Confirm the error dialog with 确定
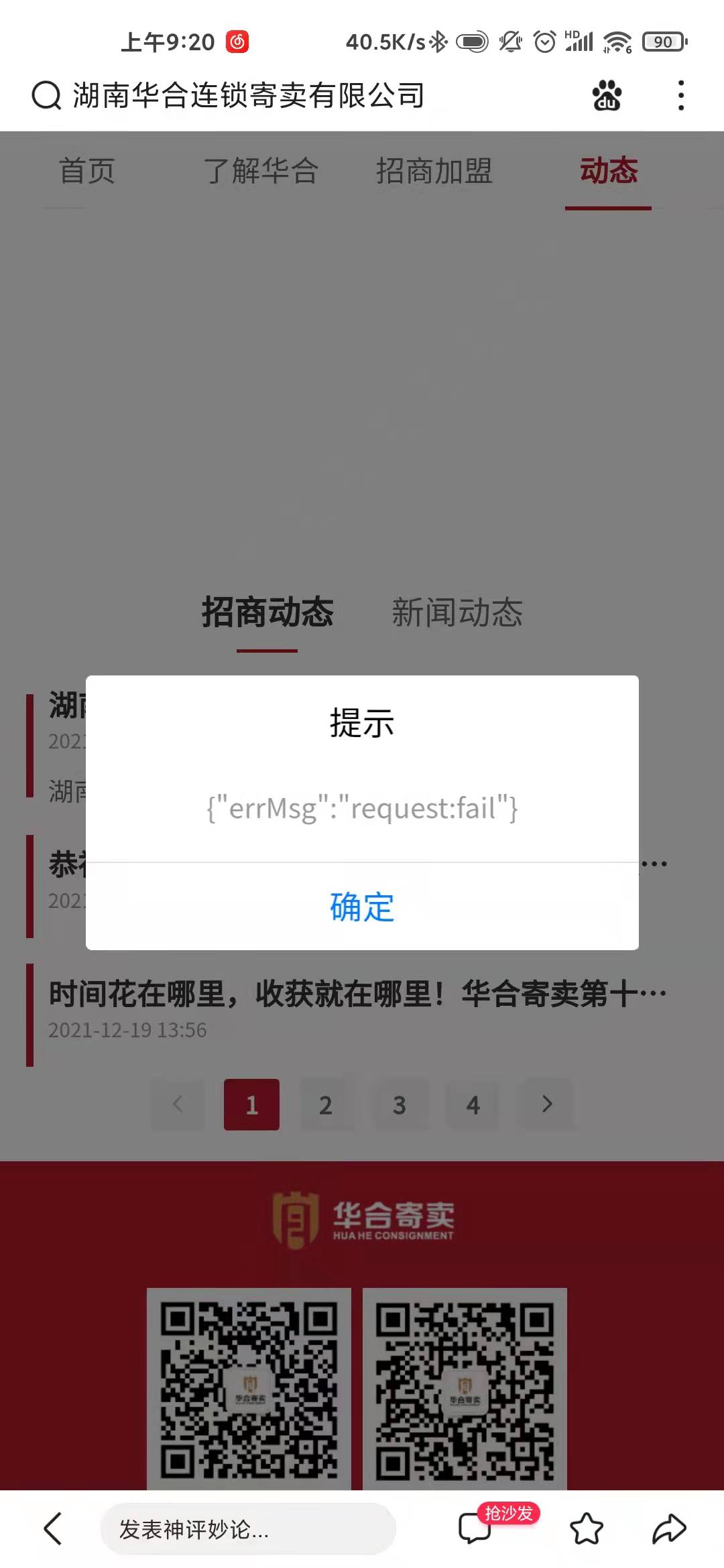The image size is (724, 1568). 362,907
